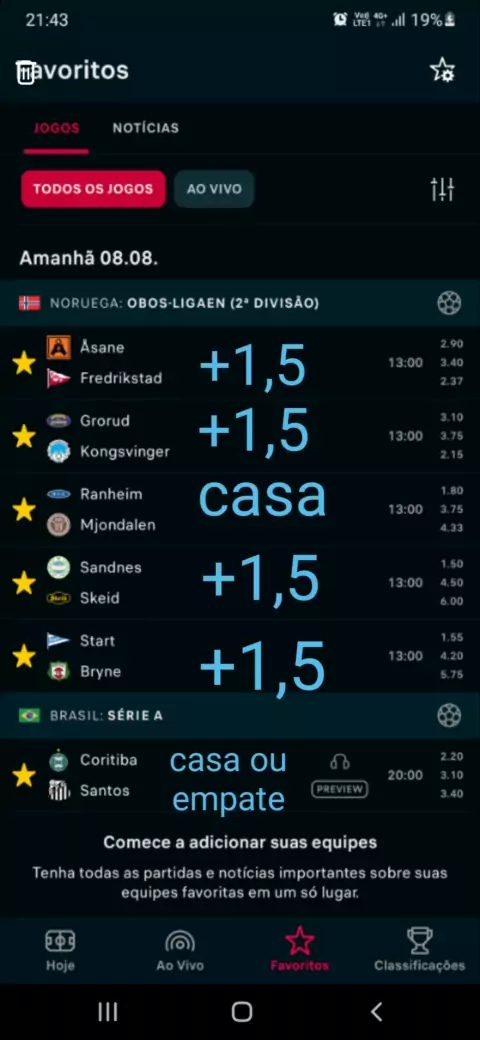Tap the system home button
Viewport: 480px width, 1040px height.
(x=242, y=1011)
